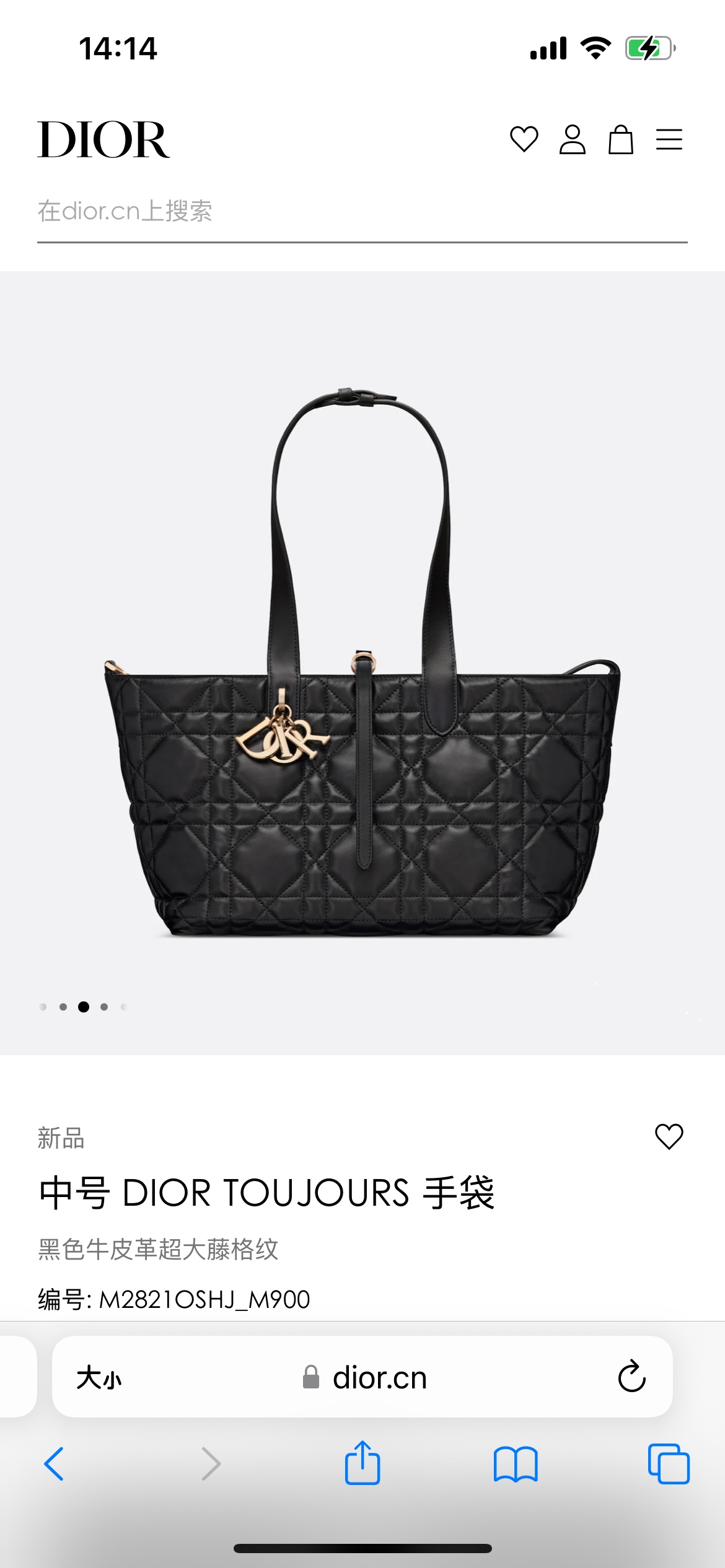Go back to the previous page

55,1464
